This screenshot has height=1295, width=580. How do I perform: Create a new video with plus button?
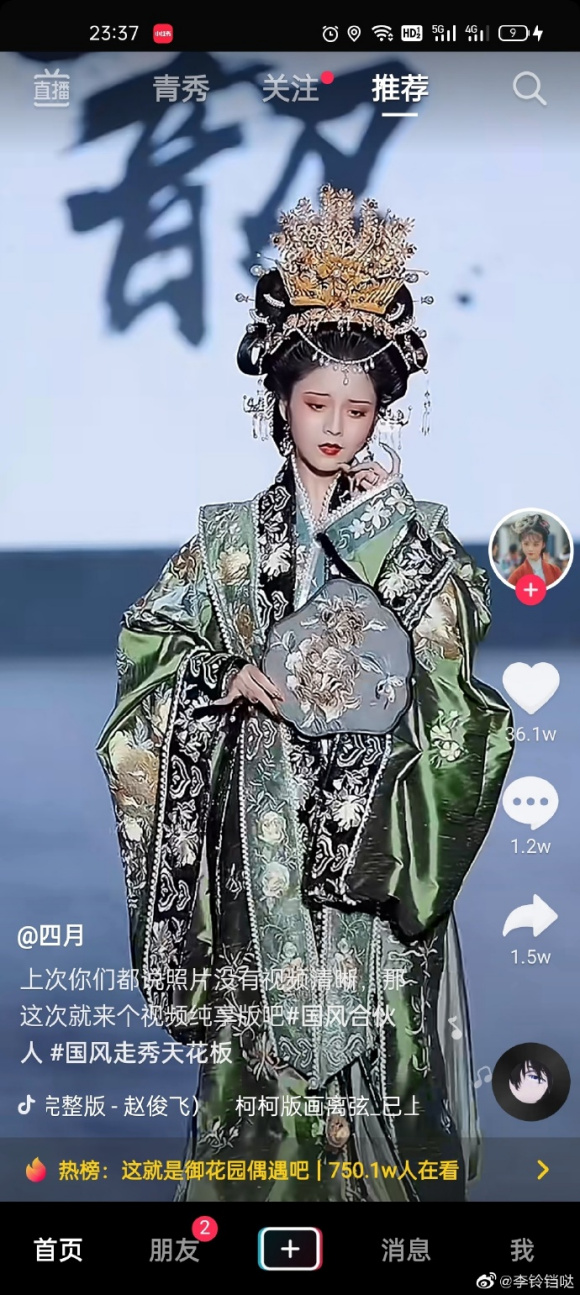pos(290,1249)
